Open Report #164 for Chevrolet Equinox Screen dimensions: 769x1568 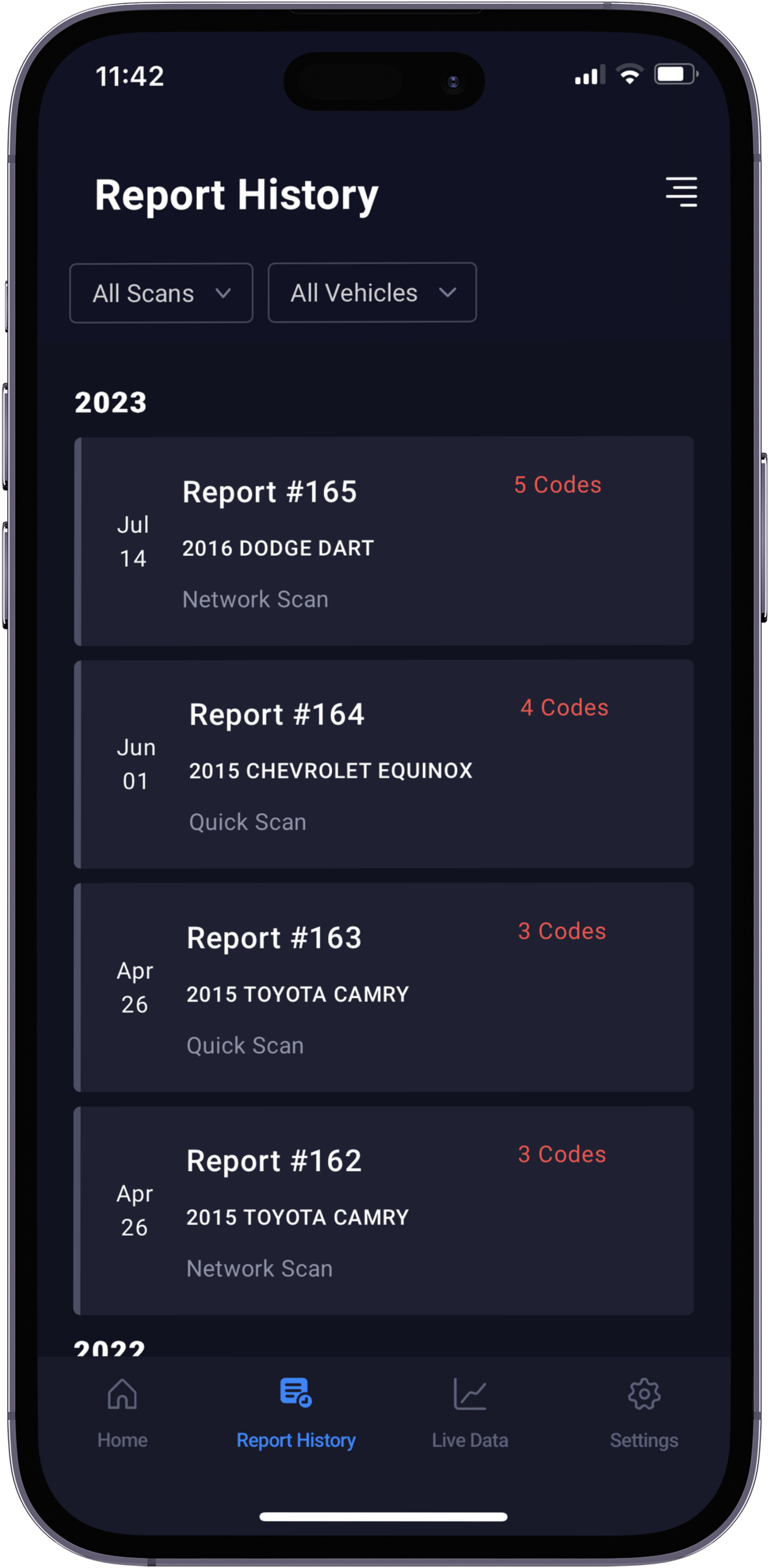(383, 764)
